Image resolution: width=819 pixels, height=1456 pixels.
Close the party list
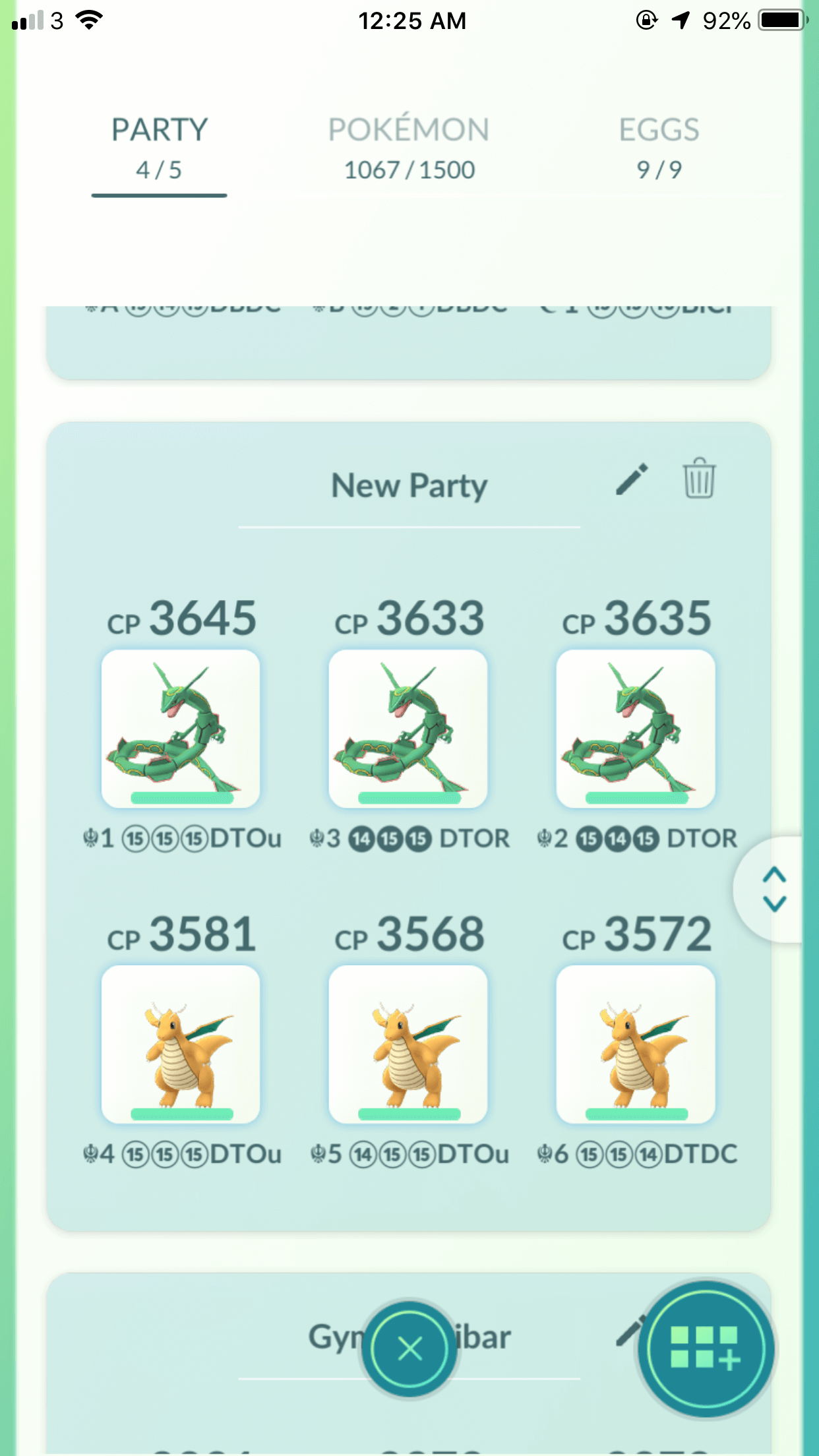[409, 1349]
